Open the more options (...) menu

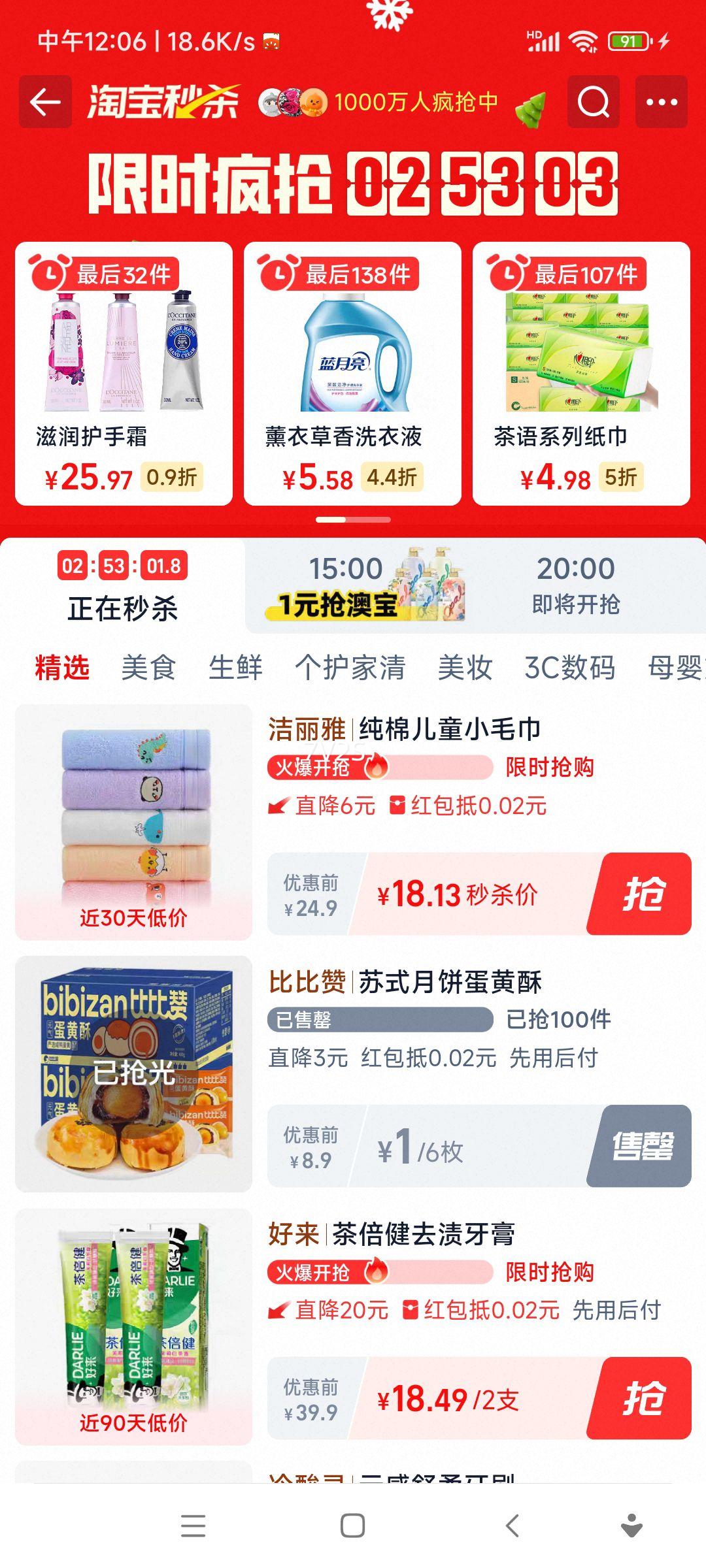click(x=663, y=103)
